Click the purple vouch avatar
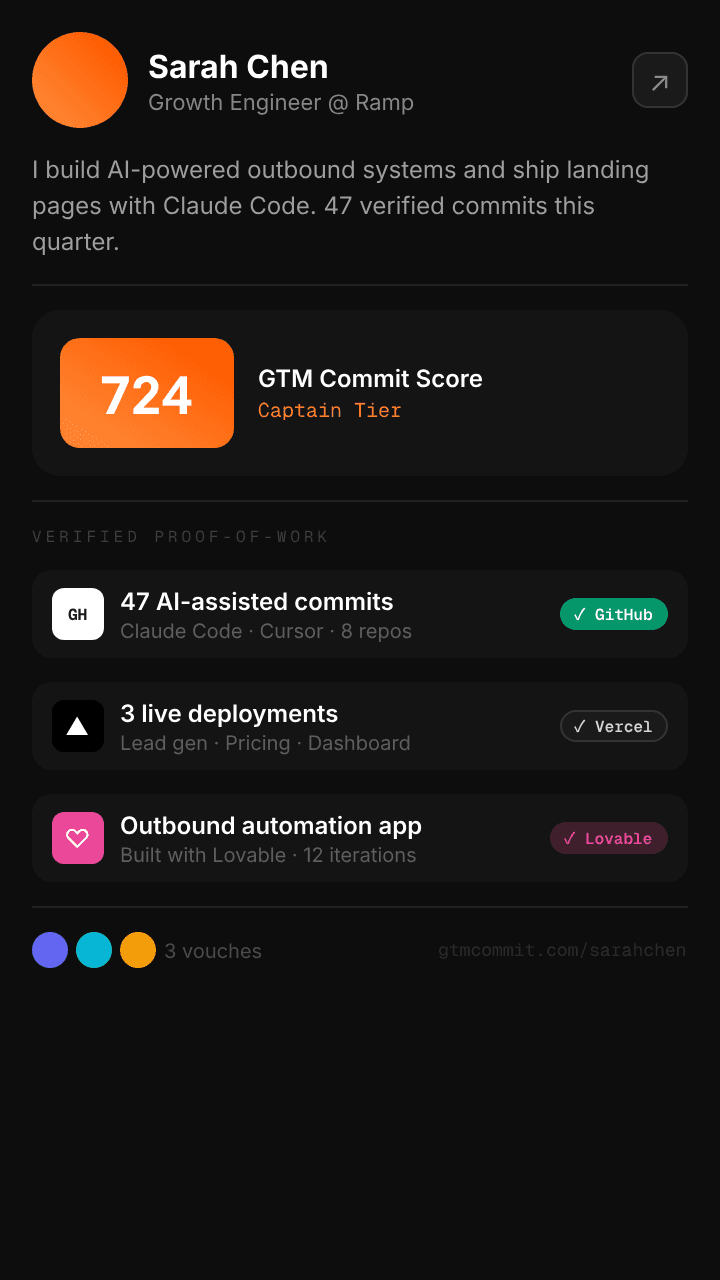The width and height of the screenshot is (720, 1280). (x=50, y=950)
